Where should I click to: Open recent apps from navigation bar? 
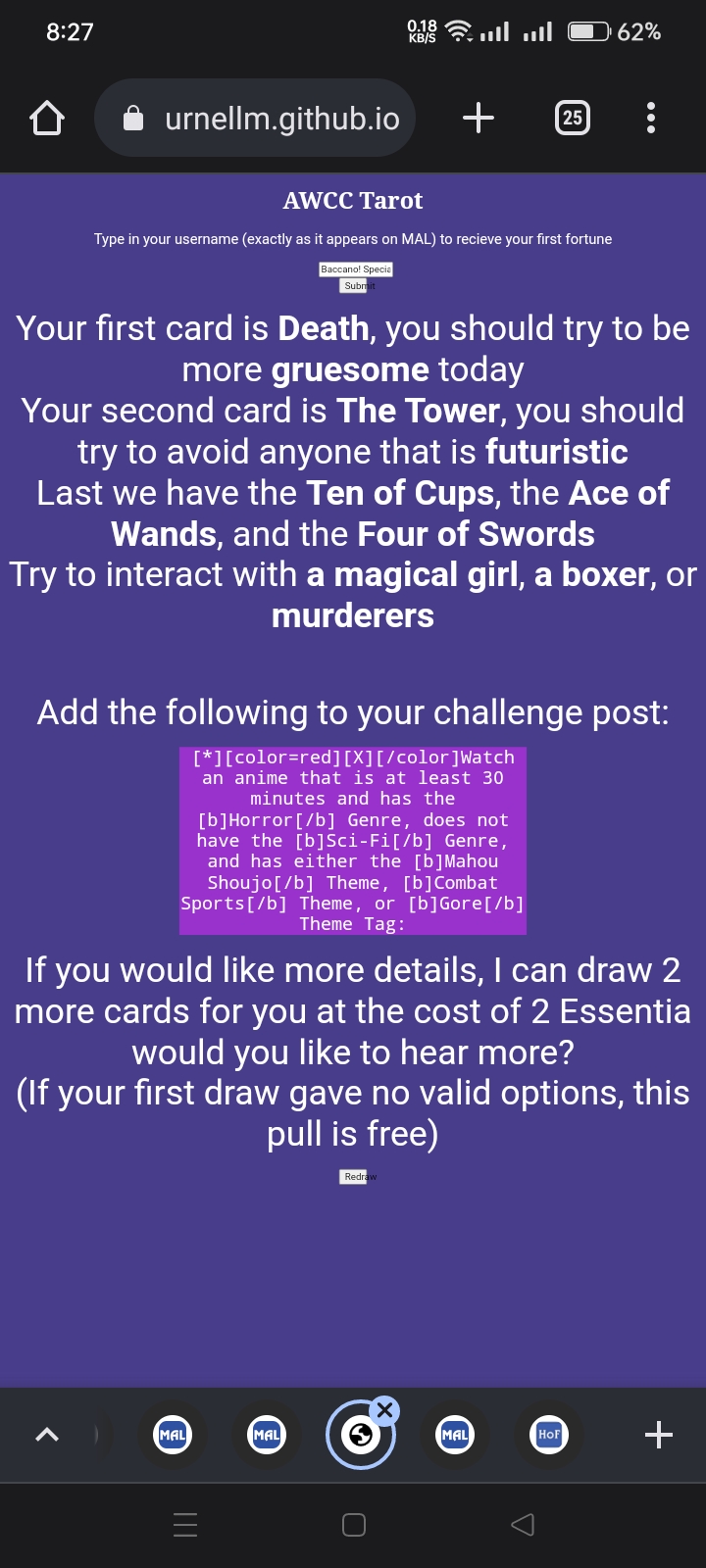tap(185, 1524)
